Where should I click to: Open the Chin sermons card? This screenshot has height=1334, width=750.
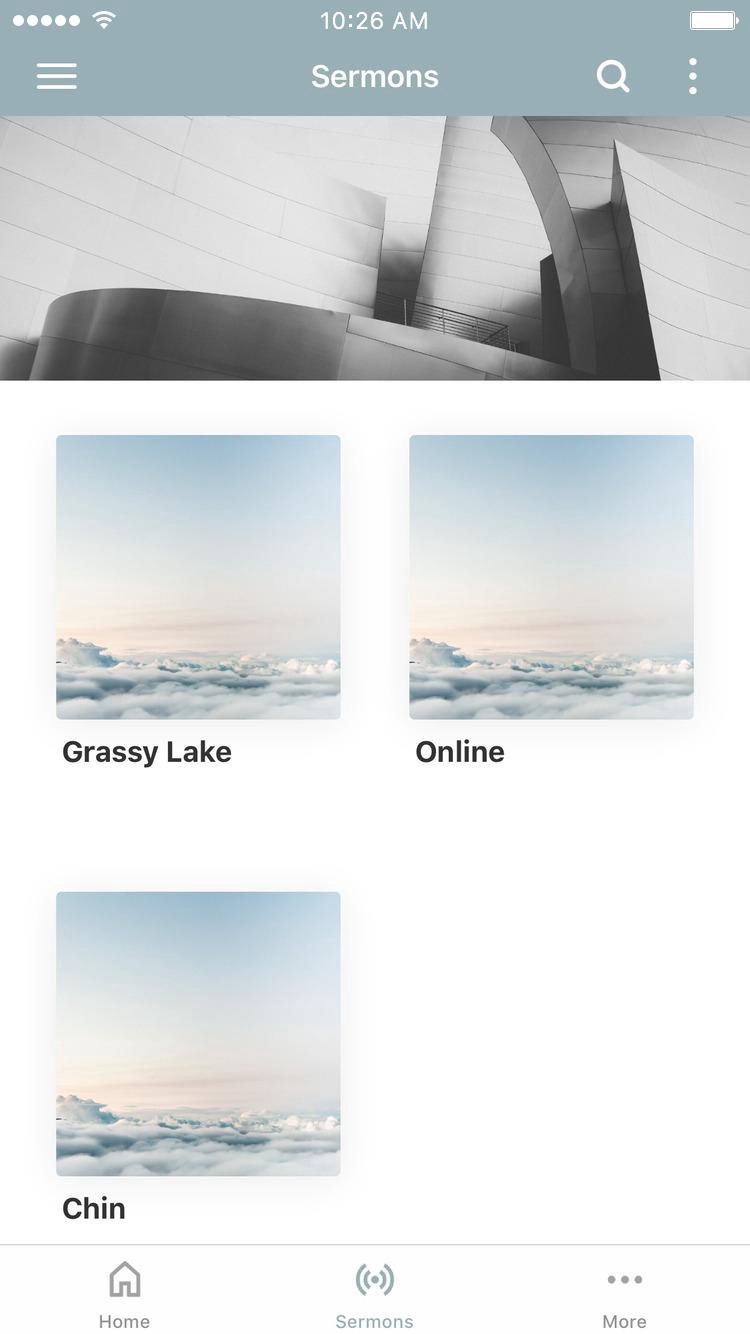(198, 1033)
